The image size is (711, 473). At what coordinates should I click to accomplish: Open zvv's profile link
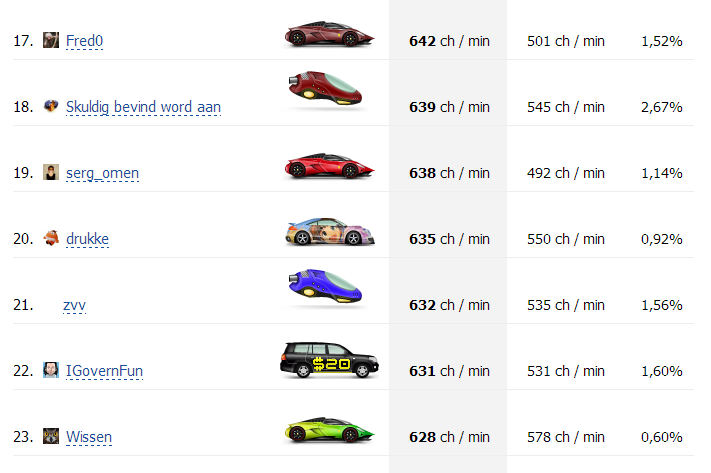coord(76,305)
